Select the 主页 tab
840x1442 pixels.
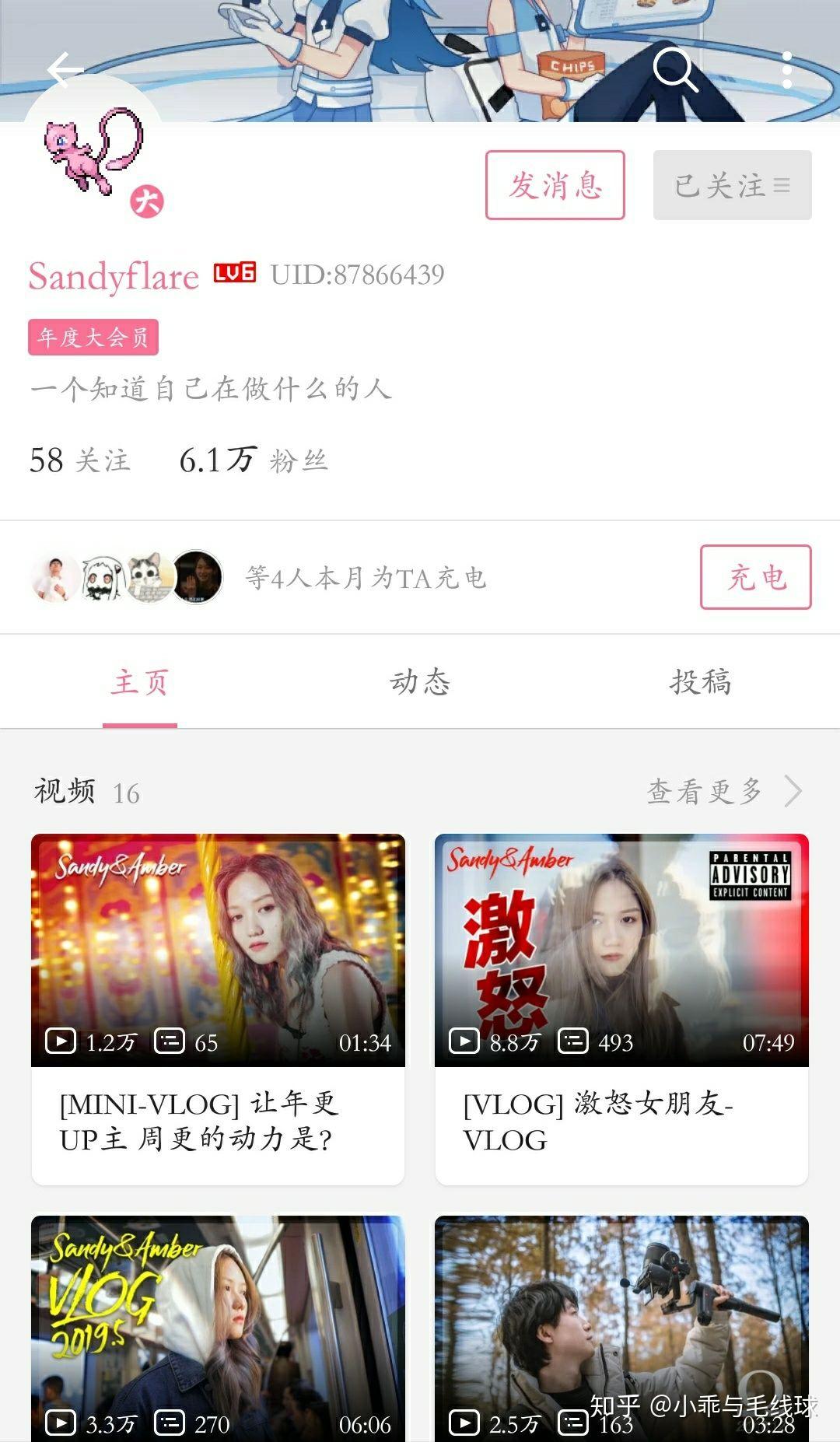click(140, 681)
